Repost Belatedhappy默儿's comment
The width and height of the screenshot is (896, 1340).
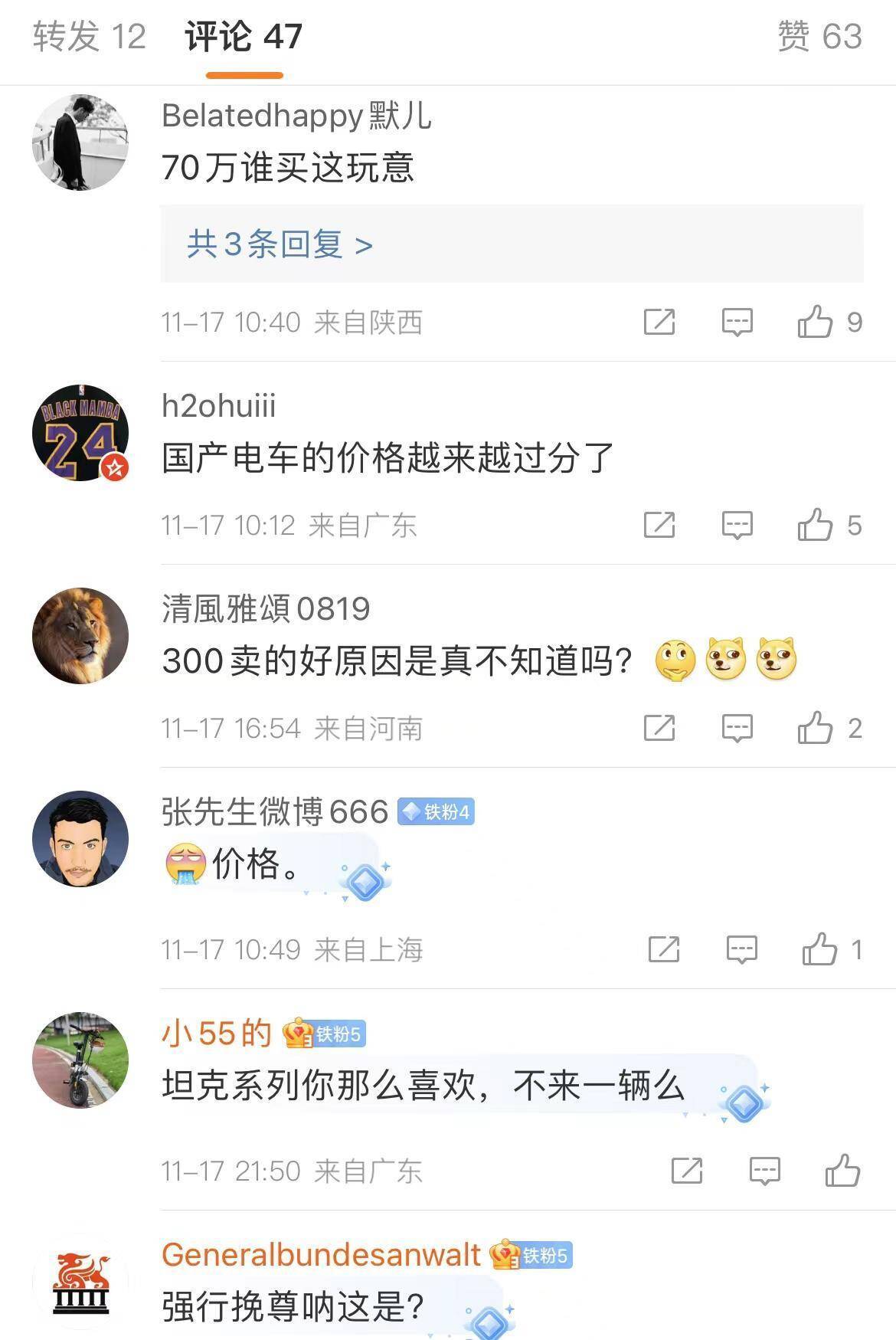(659, 323)
